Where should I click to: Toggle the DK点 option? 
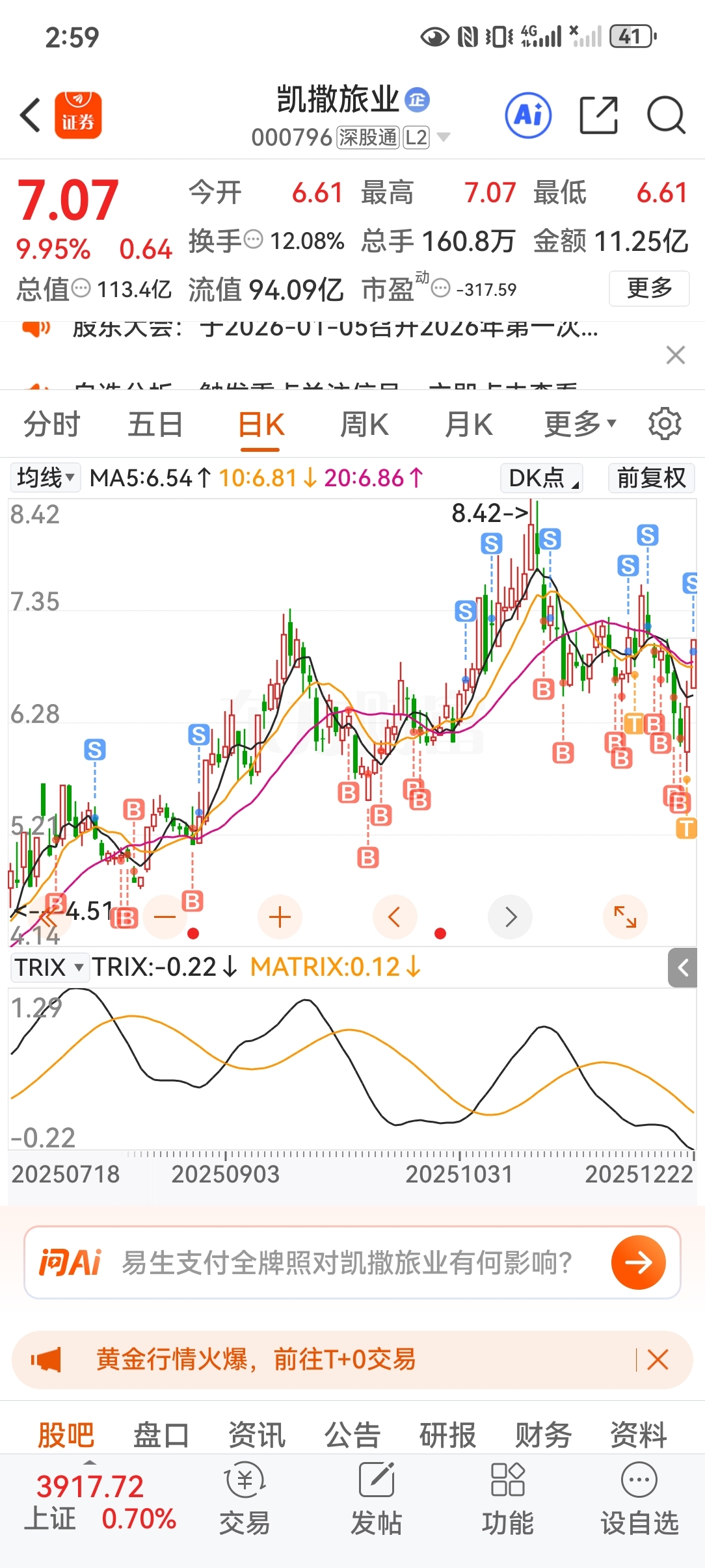[542, 478]
